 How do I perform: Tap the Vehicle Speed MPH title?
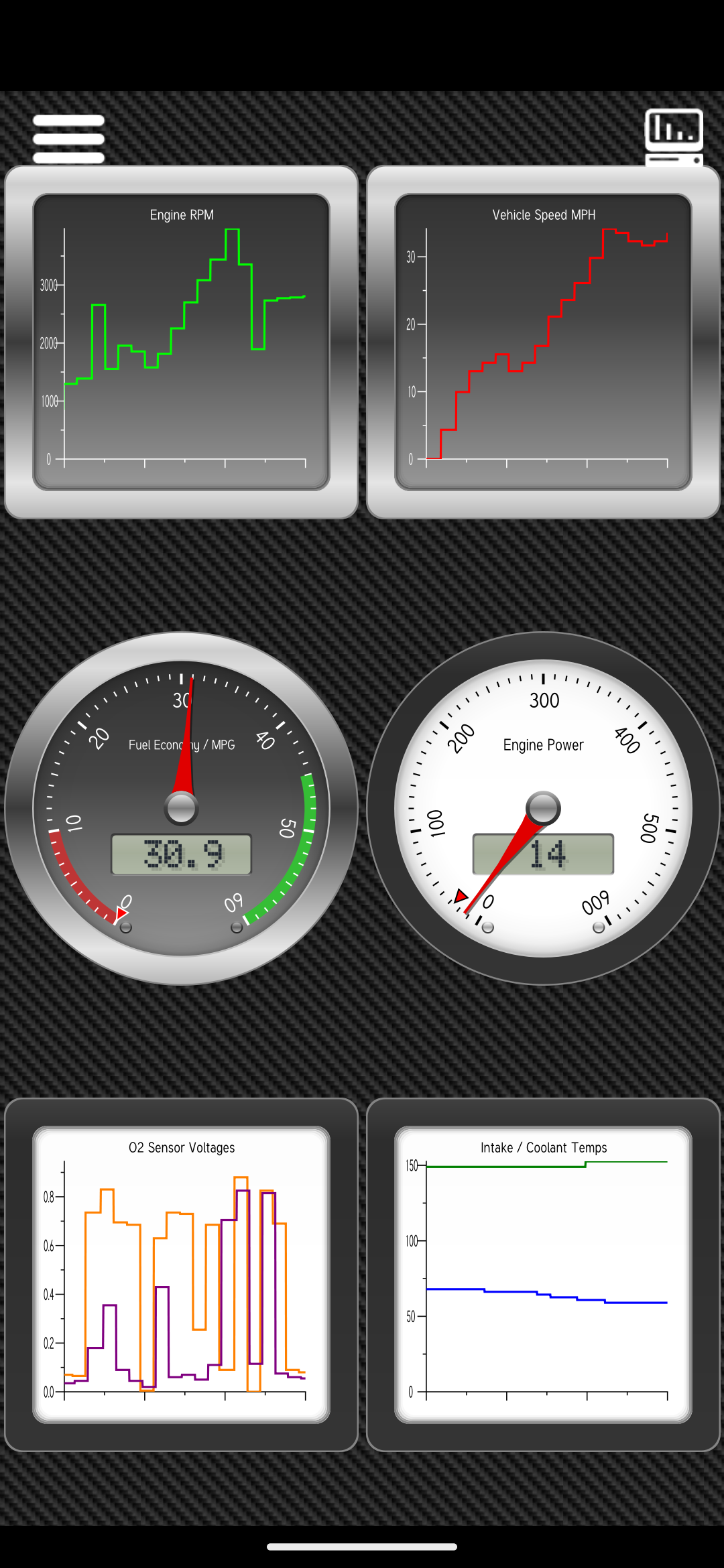[x=543, y=215]
